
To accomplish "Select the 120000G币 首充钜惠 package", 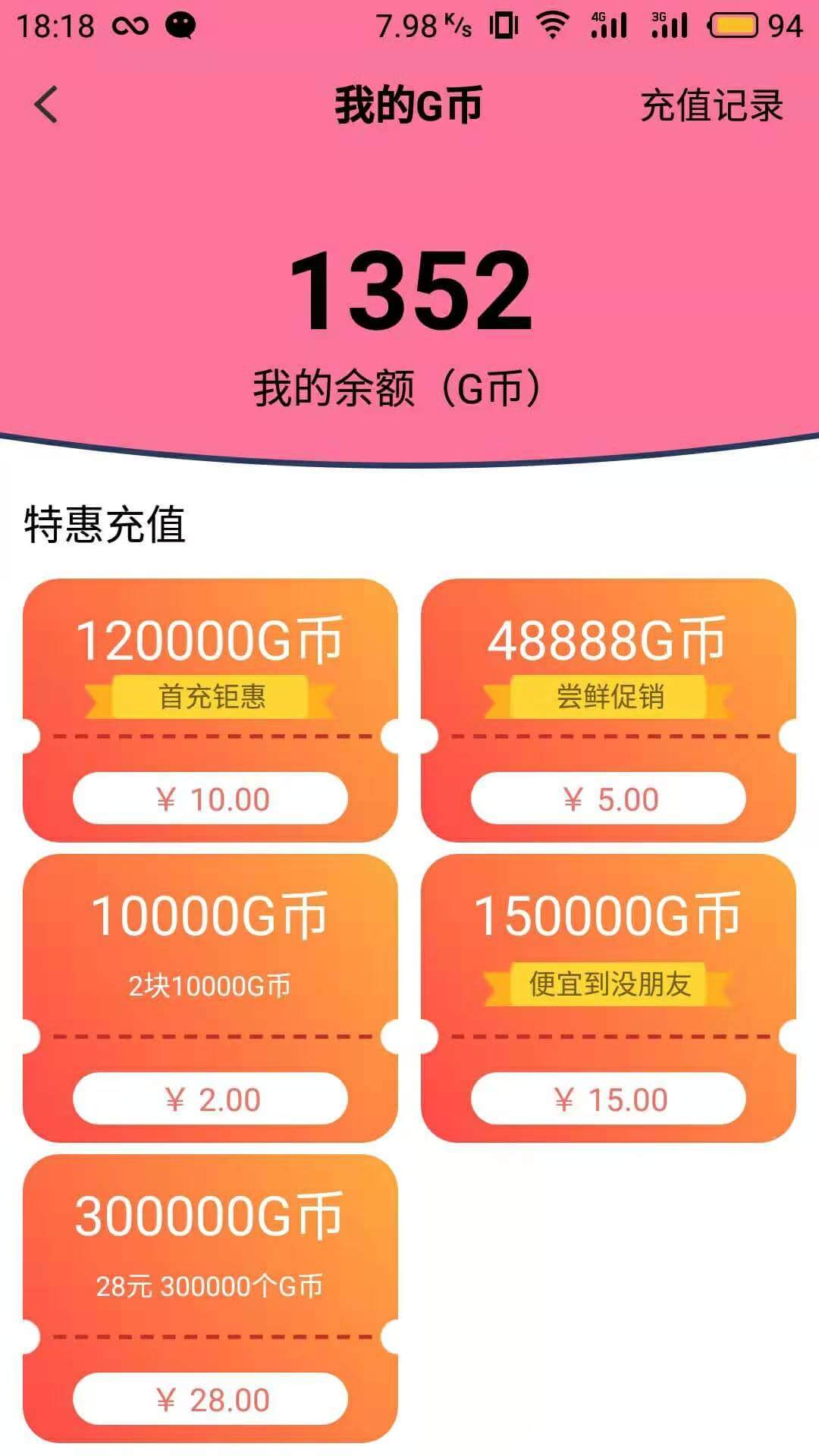I will [210, 710].
